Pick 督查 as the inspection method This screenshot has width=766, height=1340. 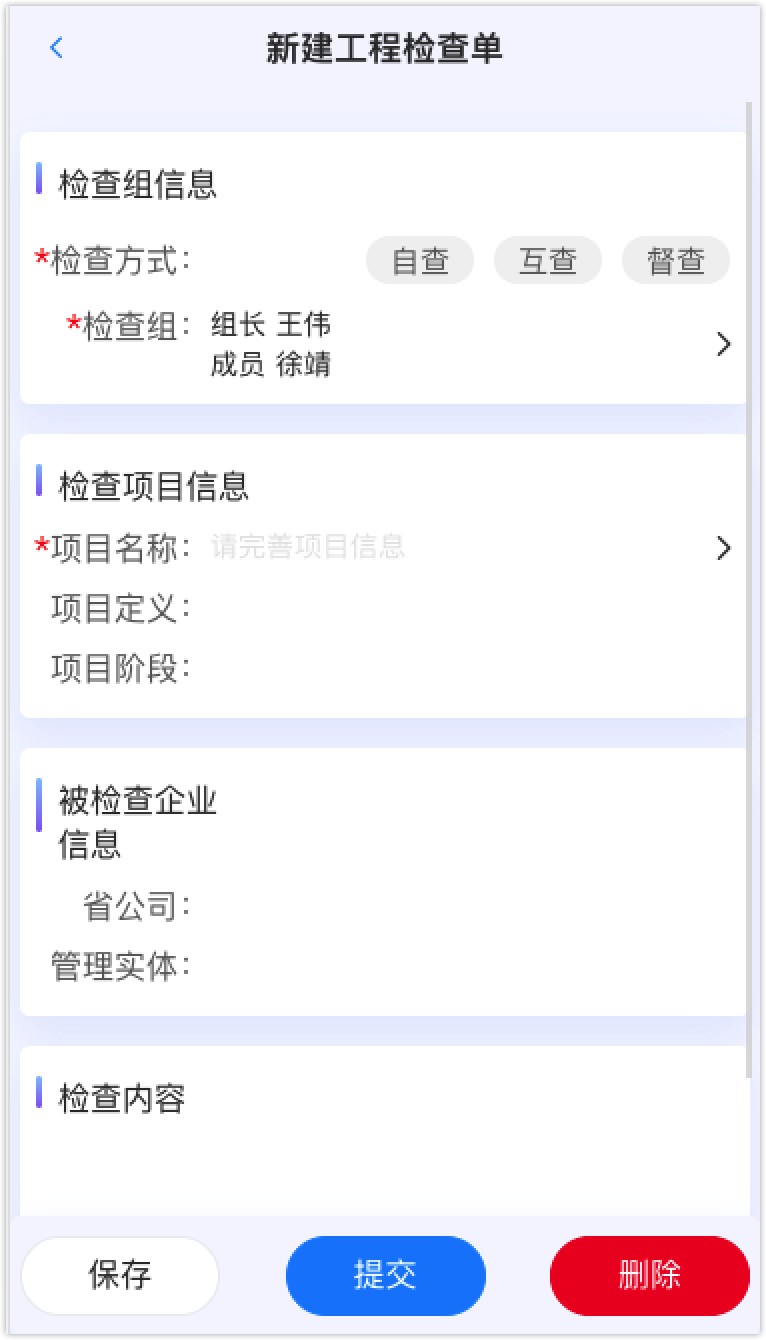tap(676, 261)
